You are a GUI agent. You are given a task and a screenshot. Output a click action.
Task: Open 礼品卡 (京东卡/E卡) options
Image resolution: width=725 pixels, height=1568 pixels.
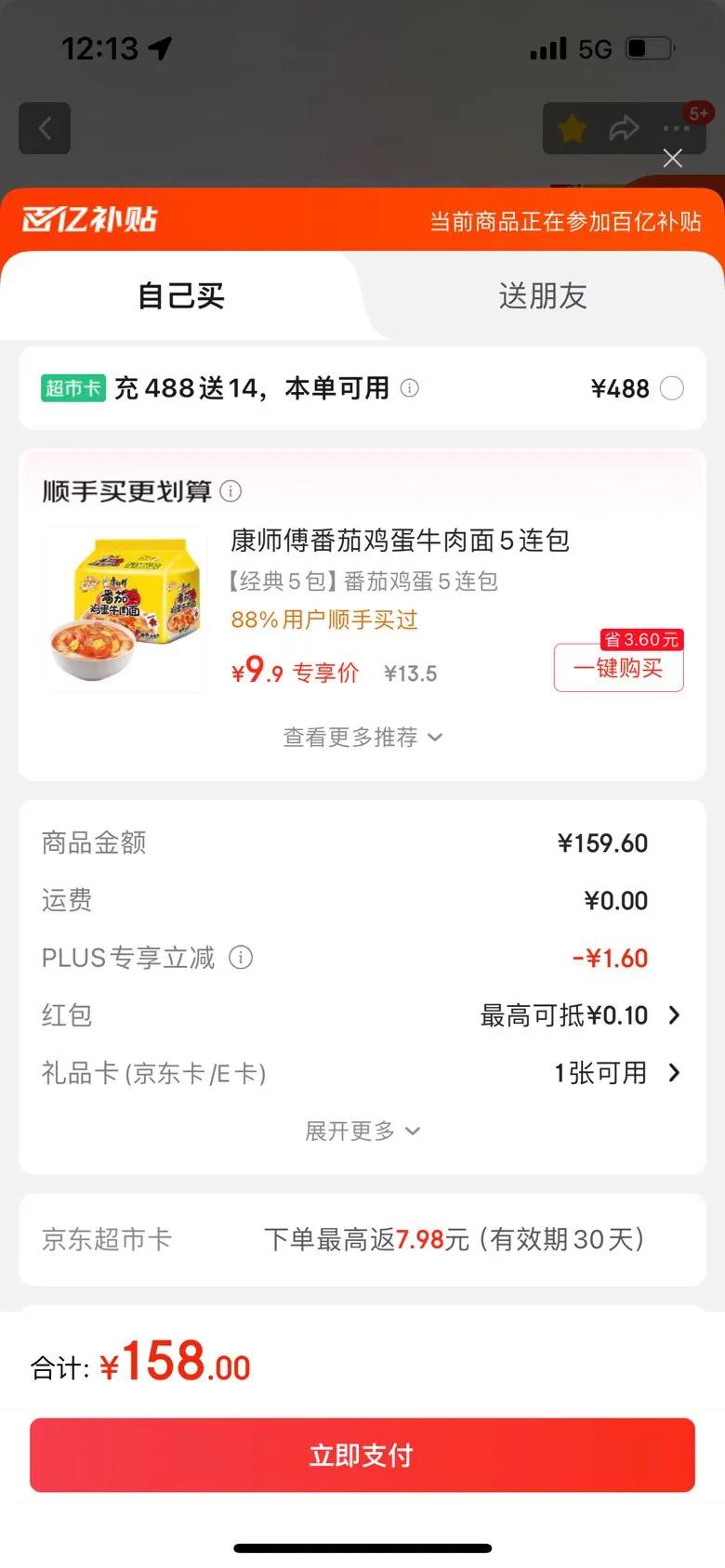click(x=616, y=1073)
